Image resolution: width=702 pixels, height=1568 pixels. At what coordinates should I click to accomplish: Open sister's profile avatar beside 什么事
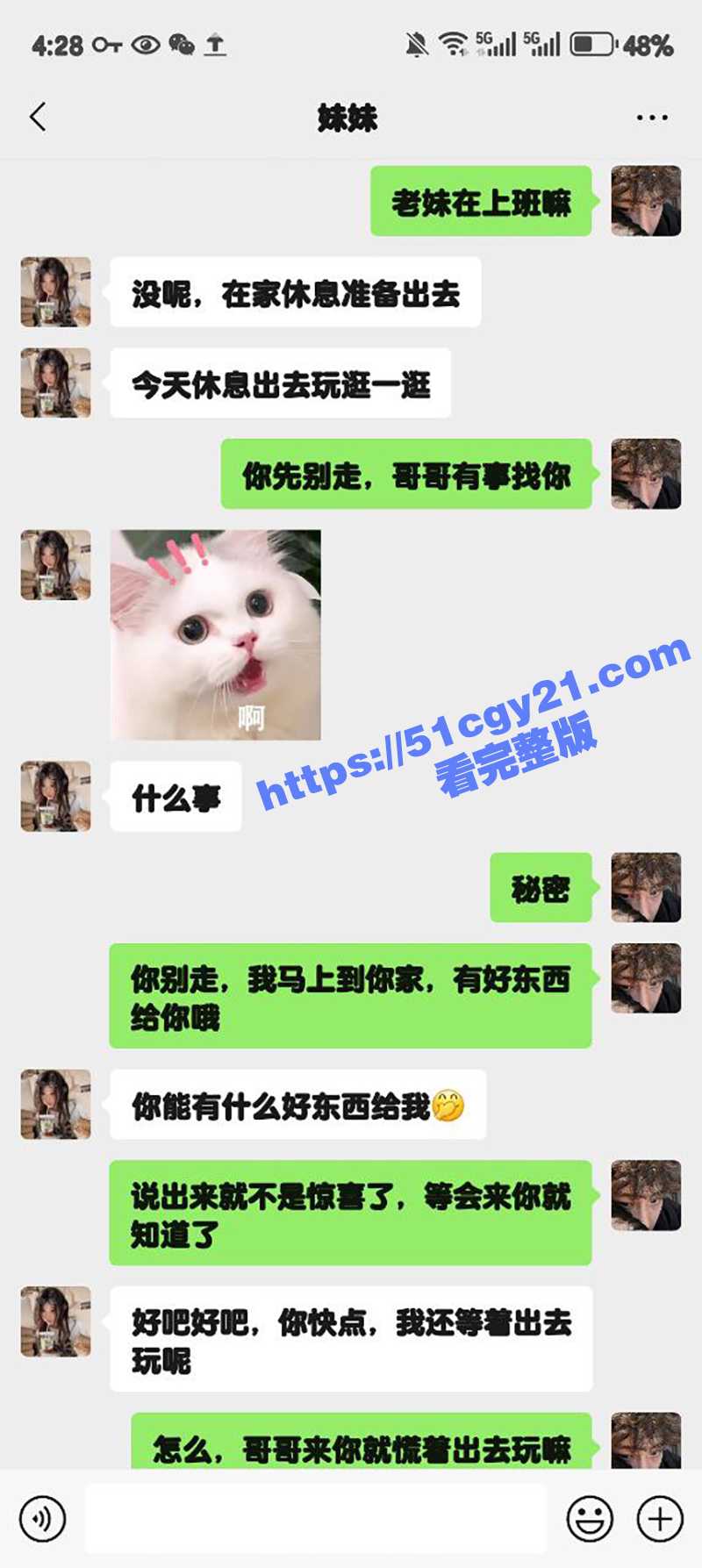pyautogui.click(x=56, y=796)
